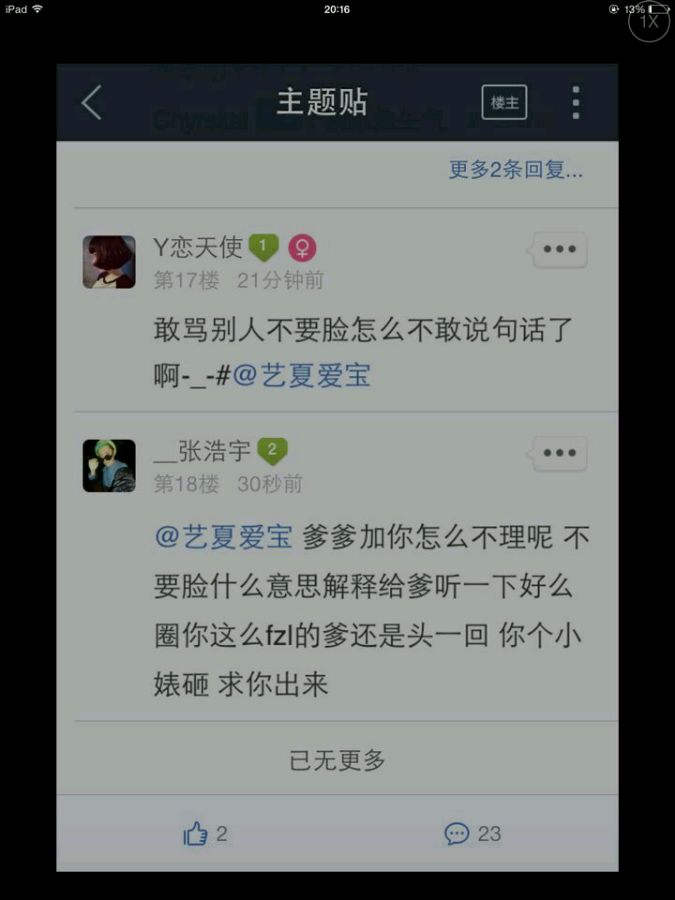Toggle the 1X zoom button
The width and height of the screenshot is (675, 900).
point(649,21)
